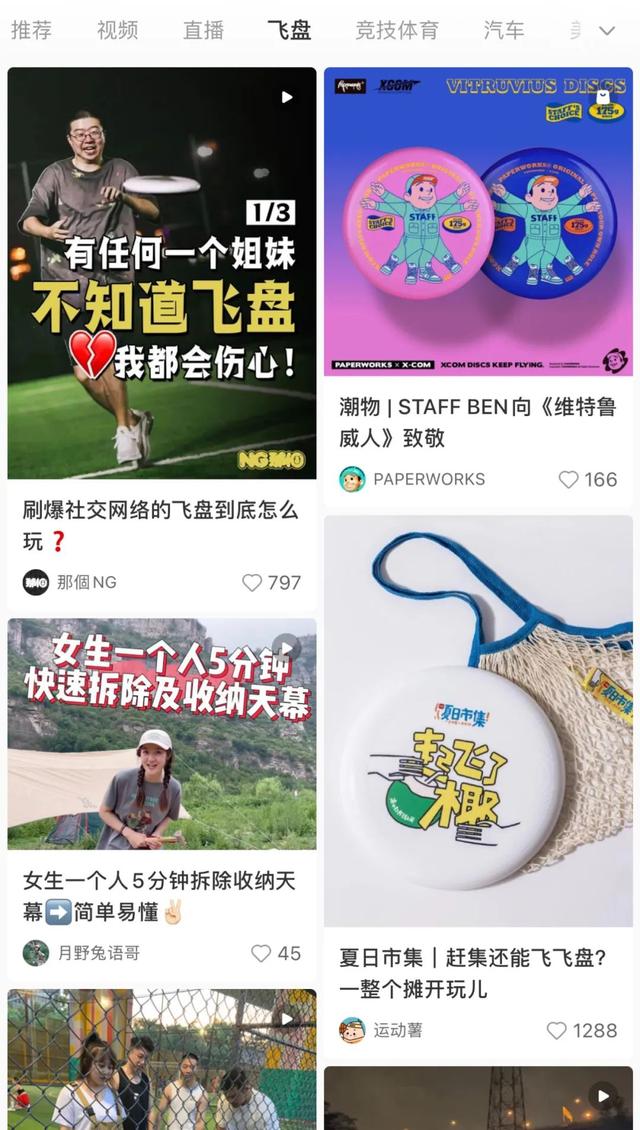Go to the 汽车 tab
640x1130 pixels.
[x=504, y=30]
